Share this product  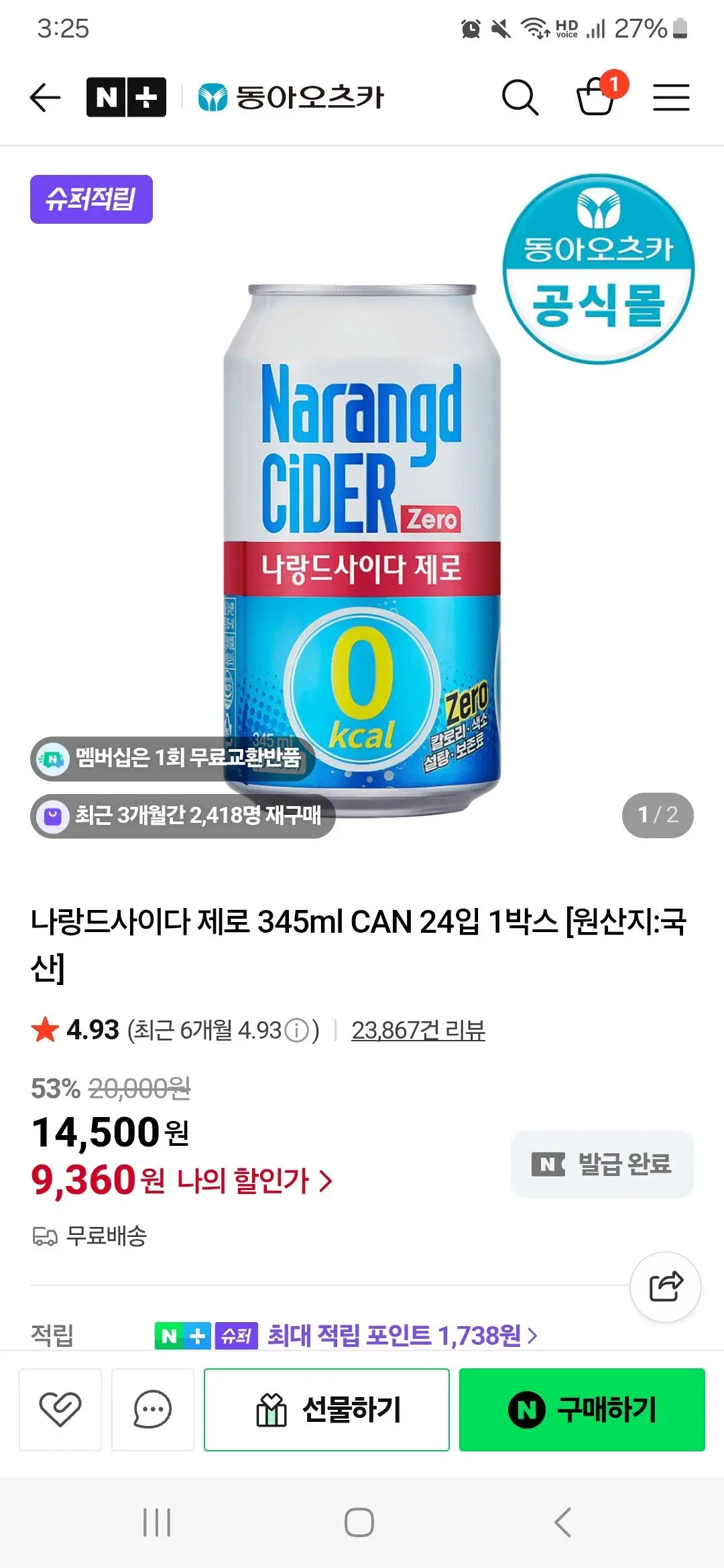click(666, 1287)
